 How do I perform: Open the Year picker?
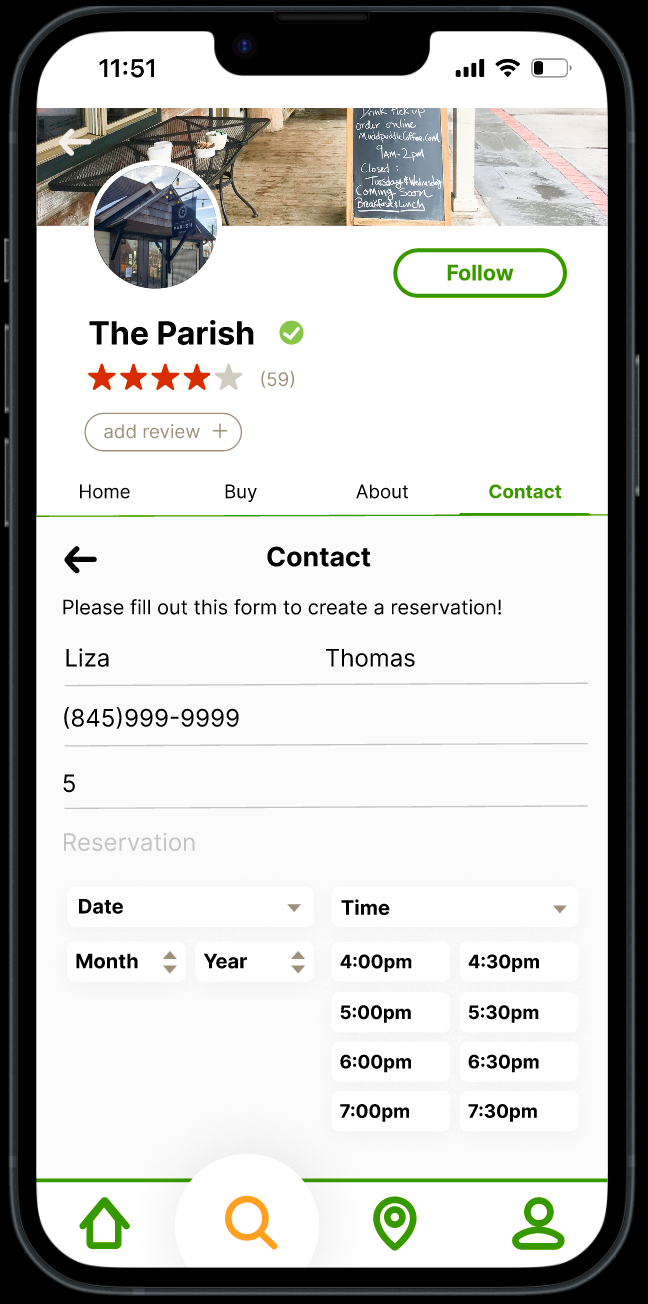click(x=254, y=962)
